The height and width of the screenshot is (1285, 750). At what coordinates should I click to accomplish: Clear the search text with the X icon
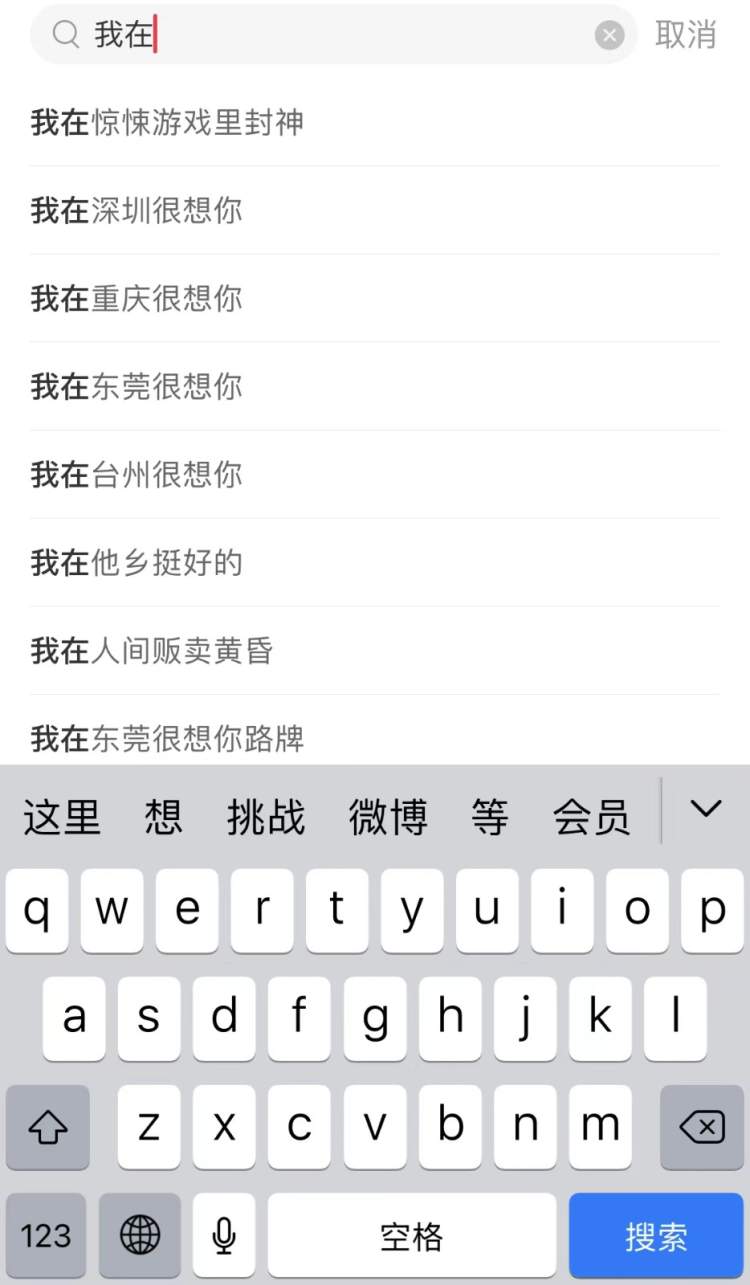[610, 36]
